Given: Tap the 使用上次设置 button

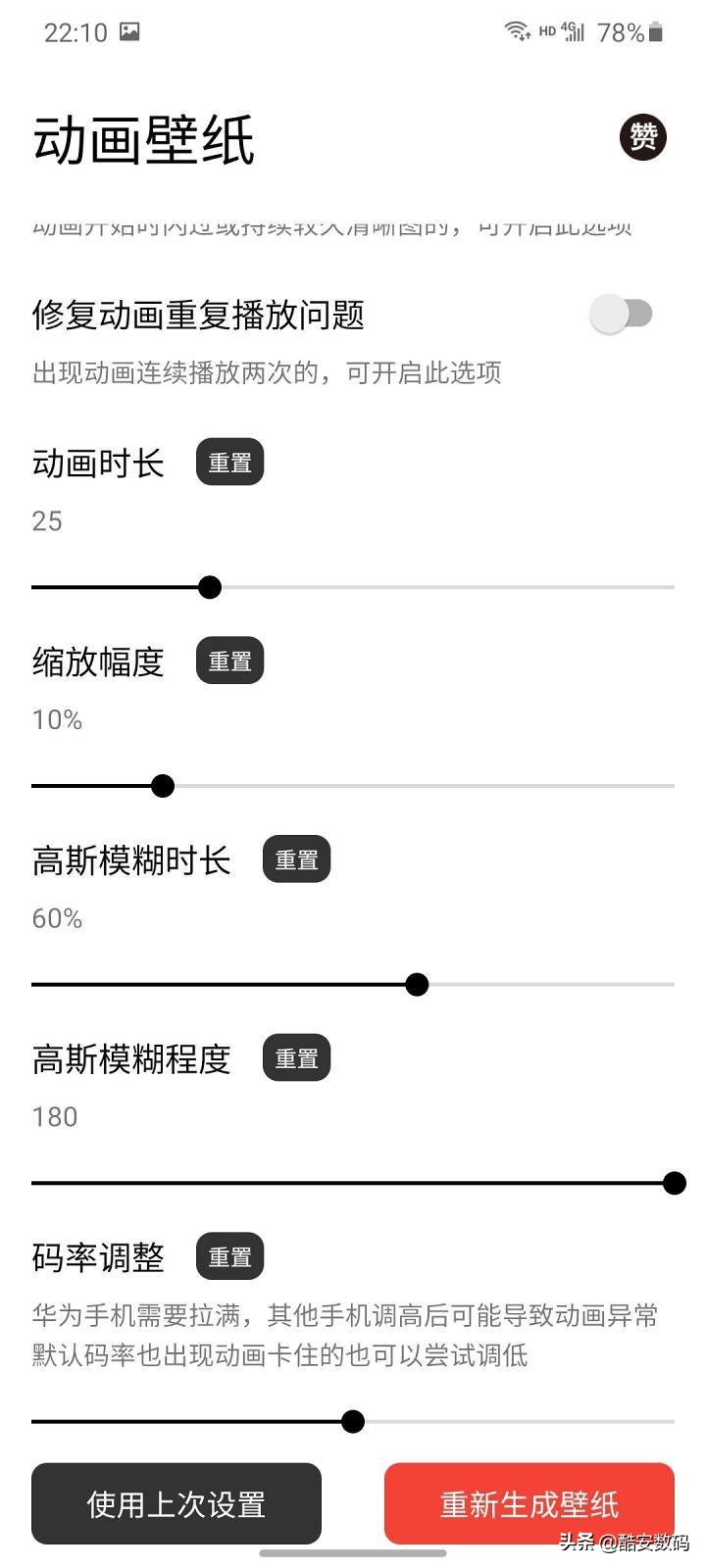Looking at the screenshot, I should click(x=176, y=1503).
